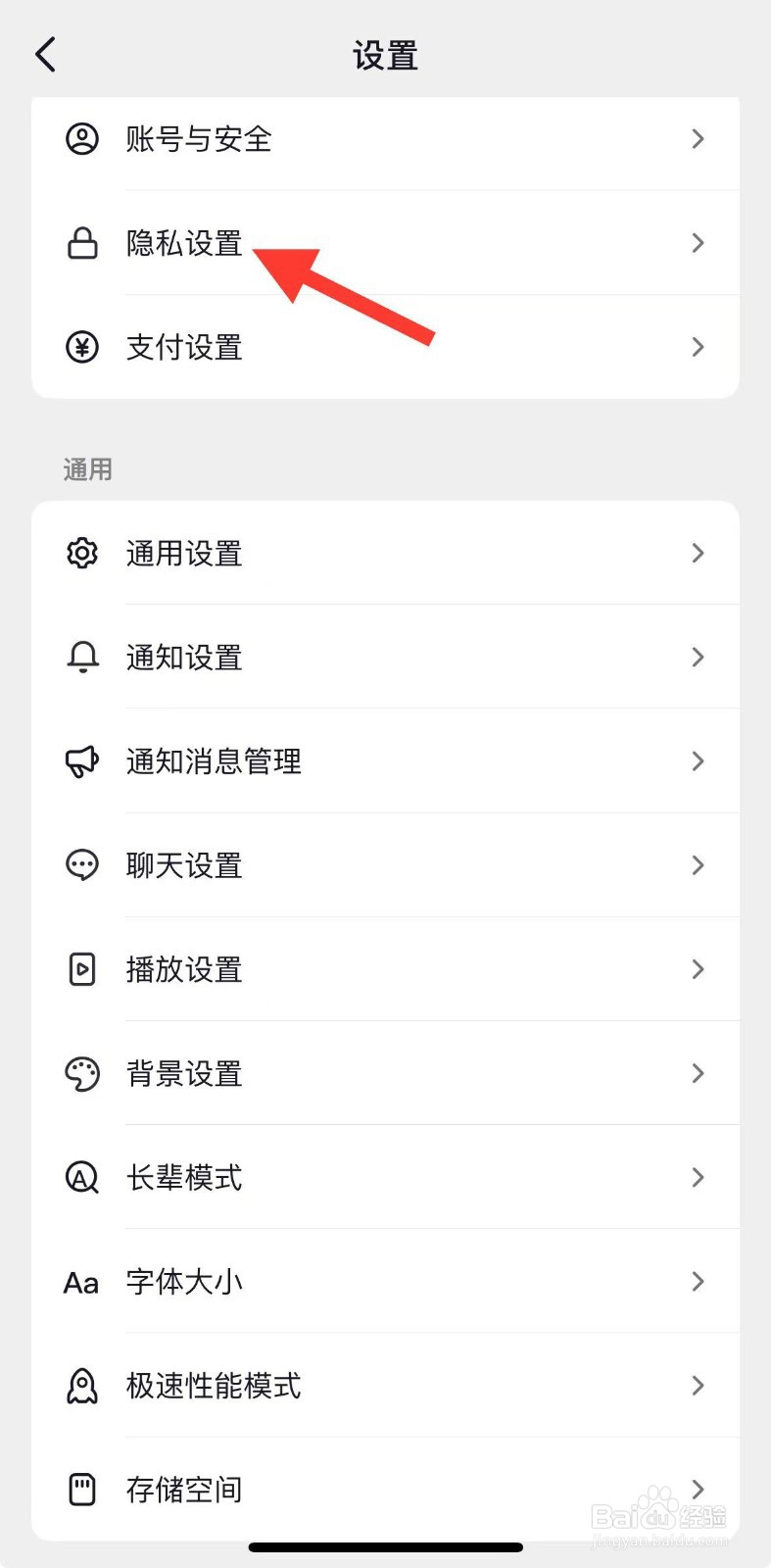This screenshot has width=771, height=1568.
Task: Tap the person icon beside 账号与安全
Action: (x=81, y=139)
